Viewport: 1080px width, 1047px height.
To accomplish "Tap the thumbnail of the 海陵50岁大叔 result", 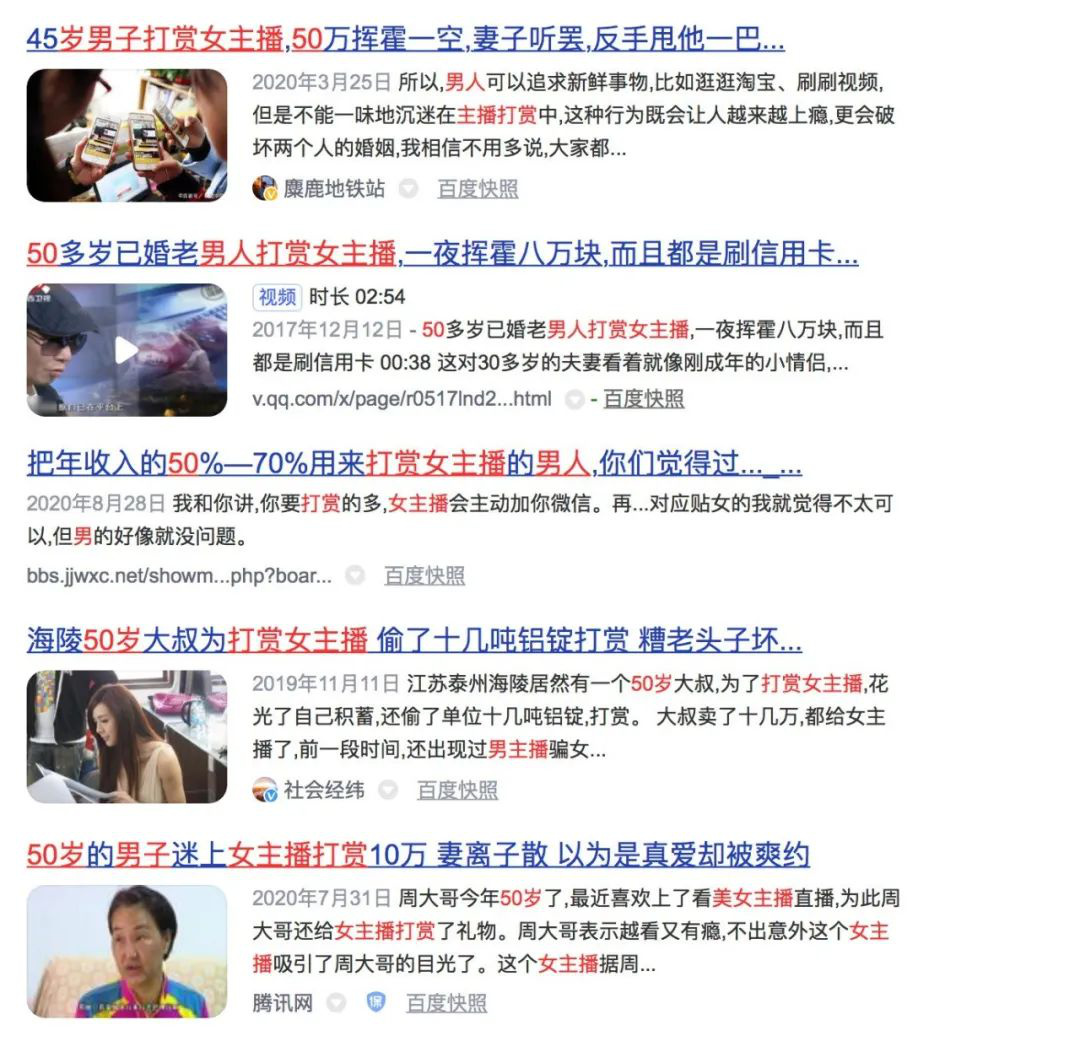I will click(x=126, y=736).
